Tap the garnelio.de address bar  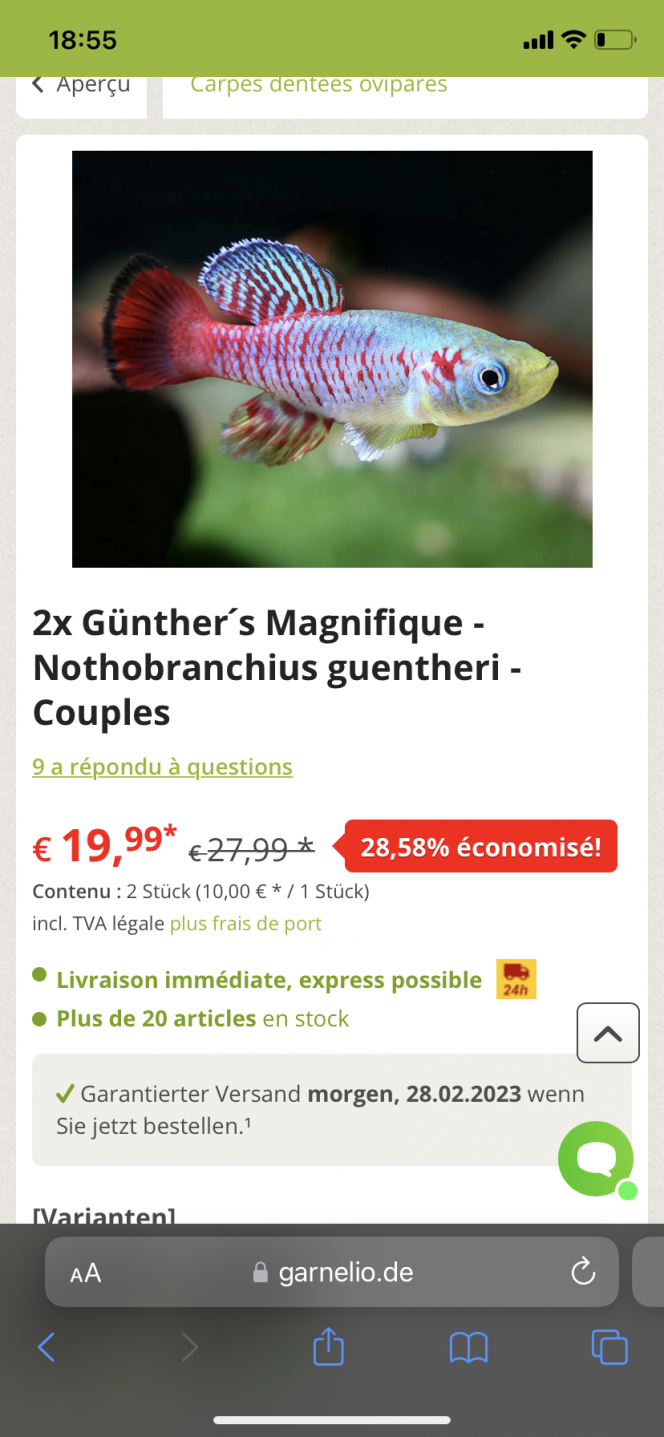332,1272
